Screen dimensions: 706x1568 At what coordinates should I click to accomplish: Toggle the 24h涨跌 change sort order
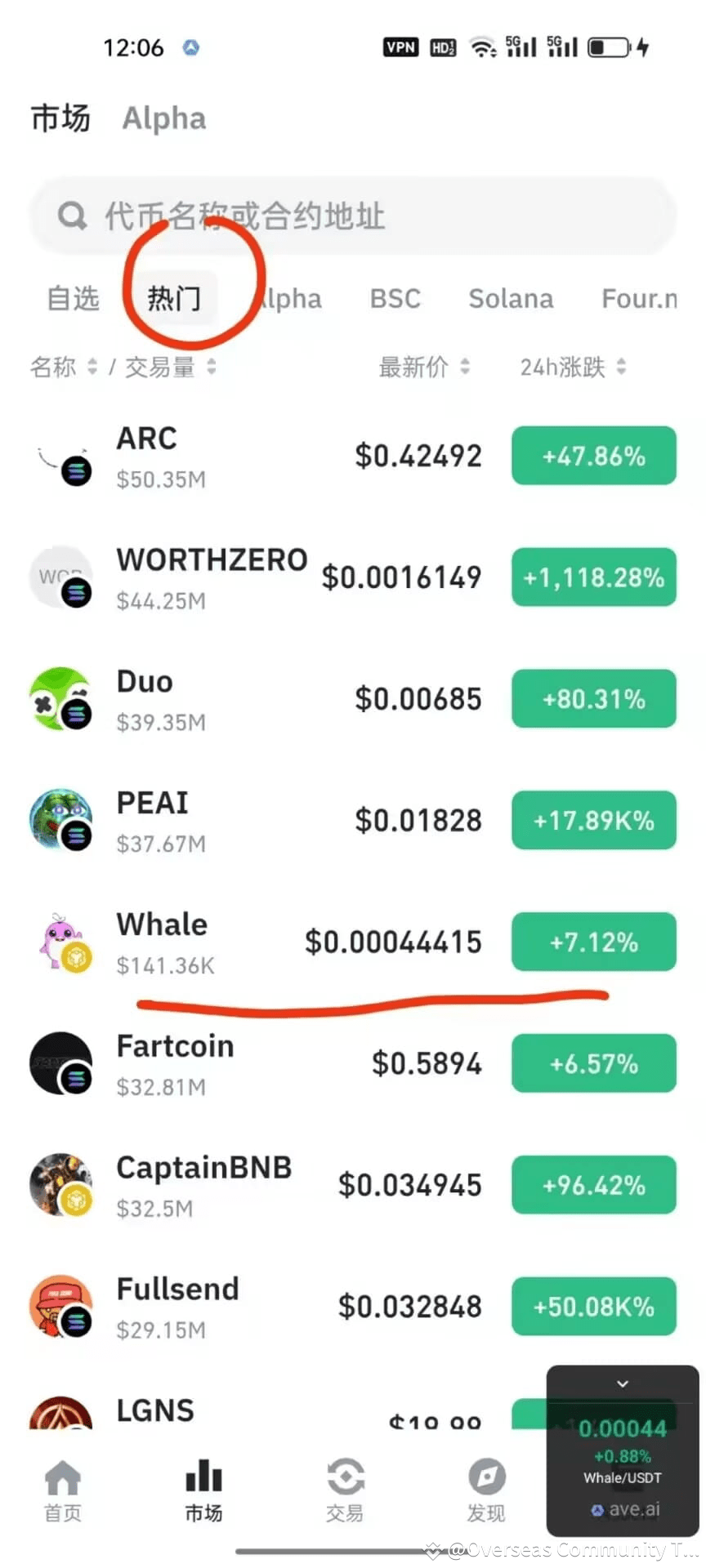click(623, 367)
